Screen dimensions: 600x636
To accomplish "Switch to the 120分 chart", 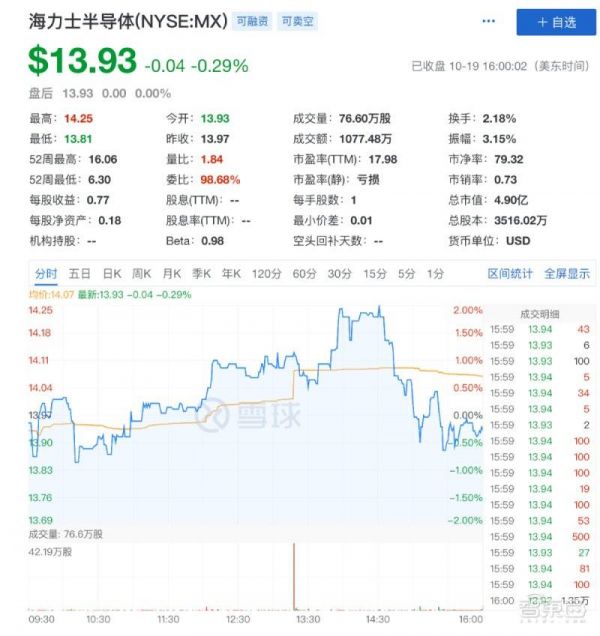I will click(267, 274).
